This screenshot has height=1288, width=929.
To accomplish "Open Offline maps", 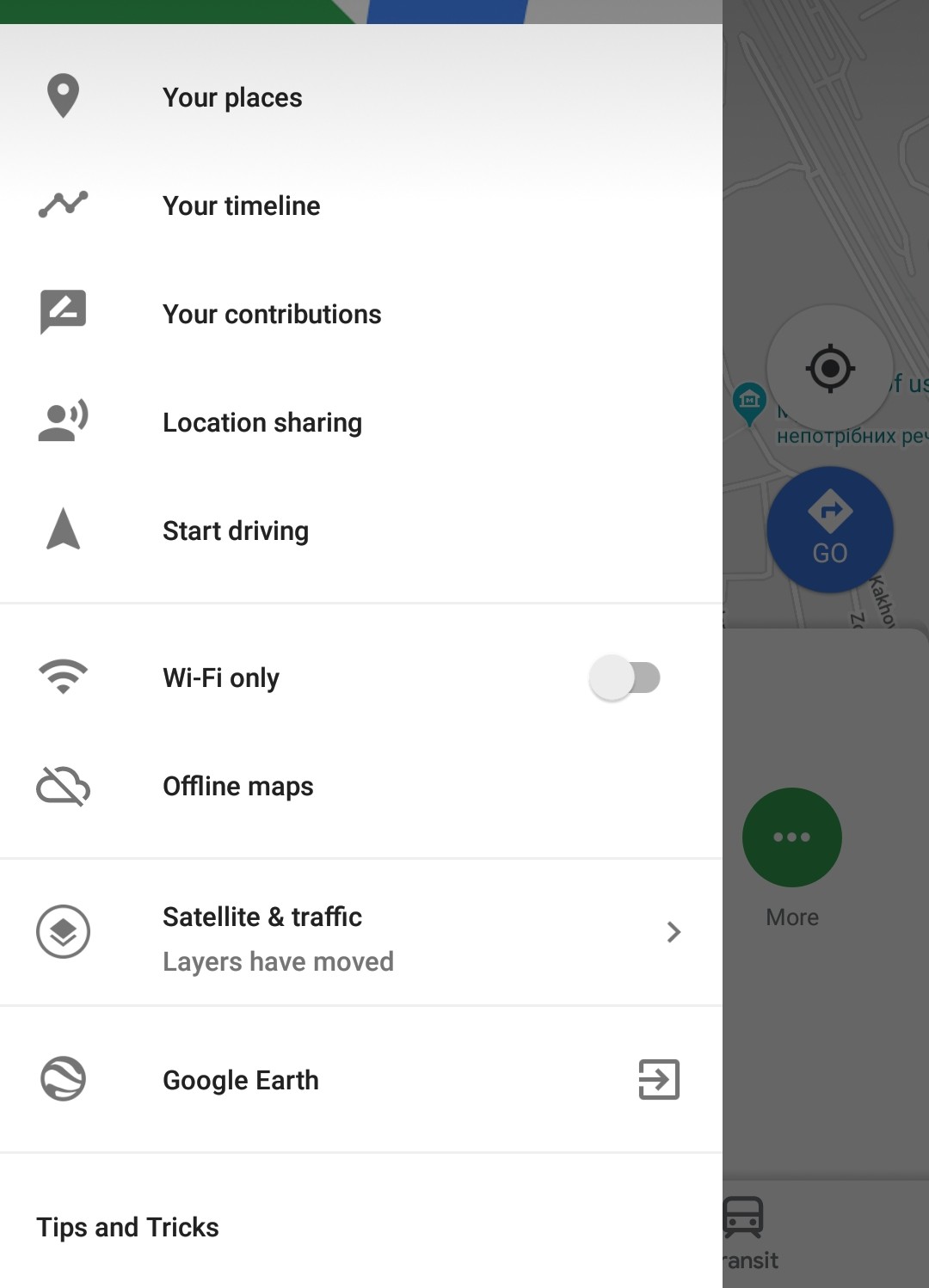I will coord(237,786).
